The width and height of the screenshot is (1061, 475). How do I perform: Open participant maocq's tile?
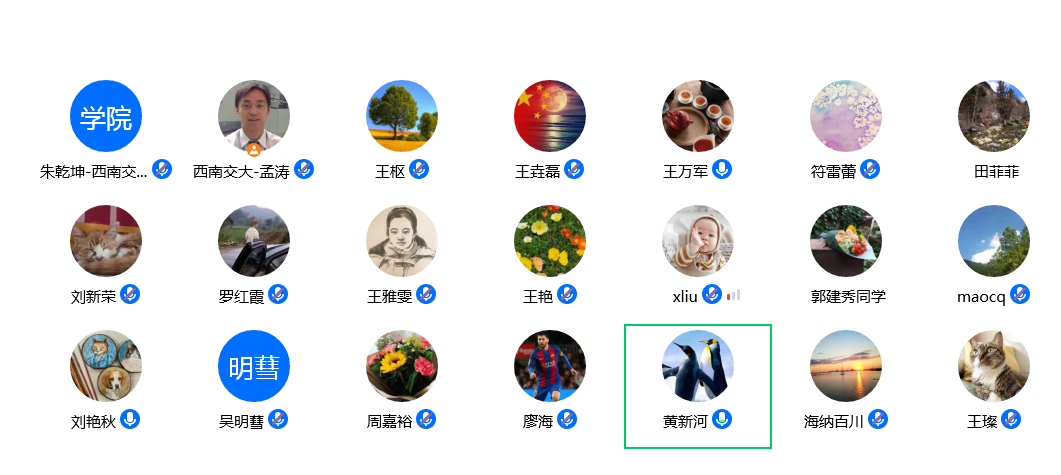[994, 241]
